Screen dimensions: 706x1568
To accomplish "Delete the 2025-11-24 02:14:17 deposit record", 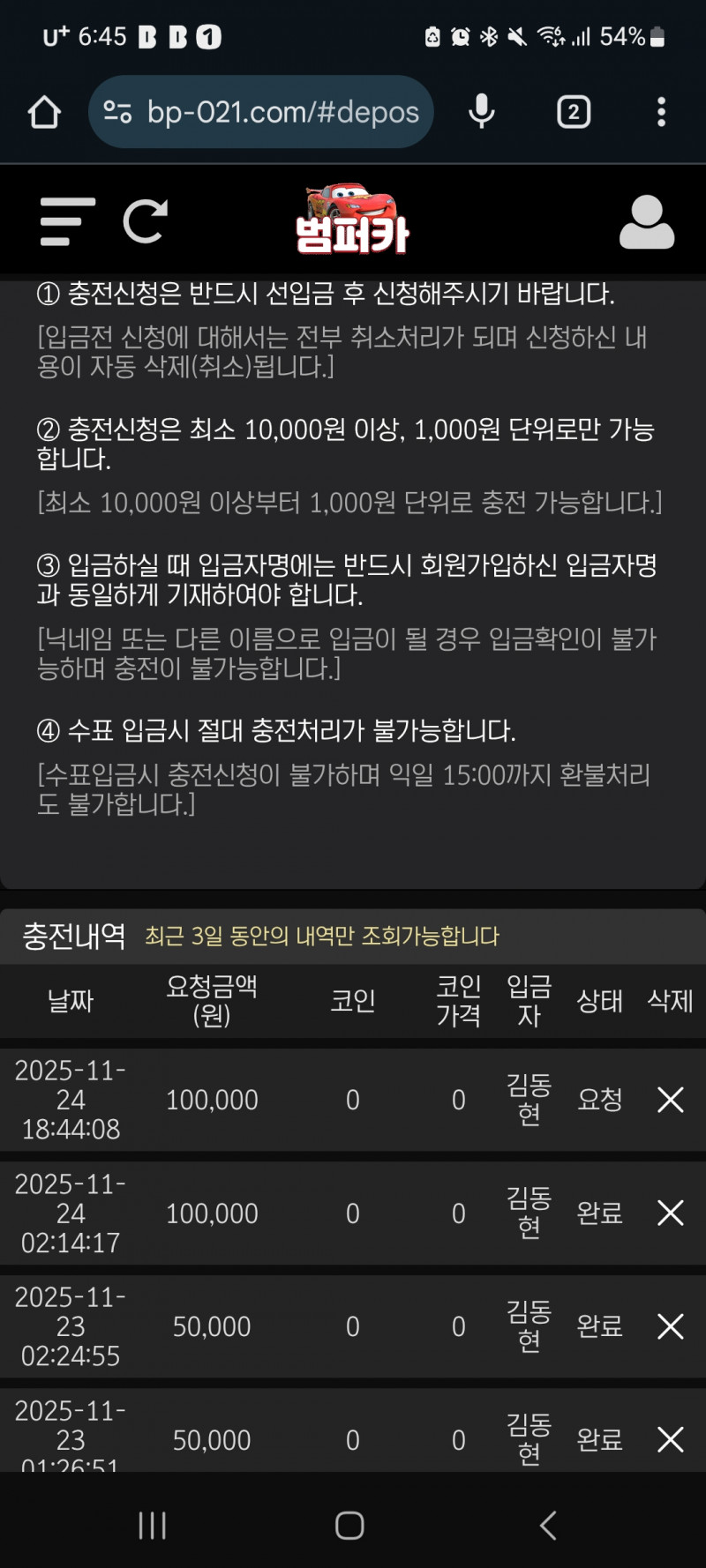I will coord(671,1213).
